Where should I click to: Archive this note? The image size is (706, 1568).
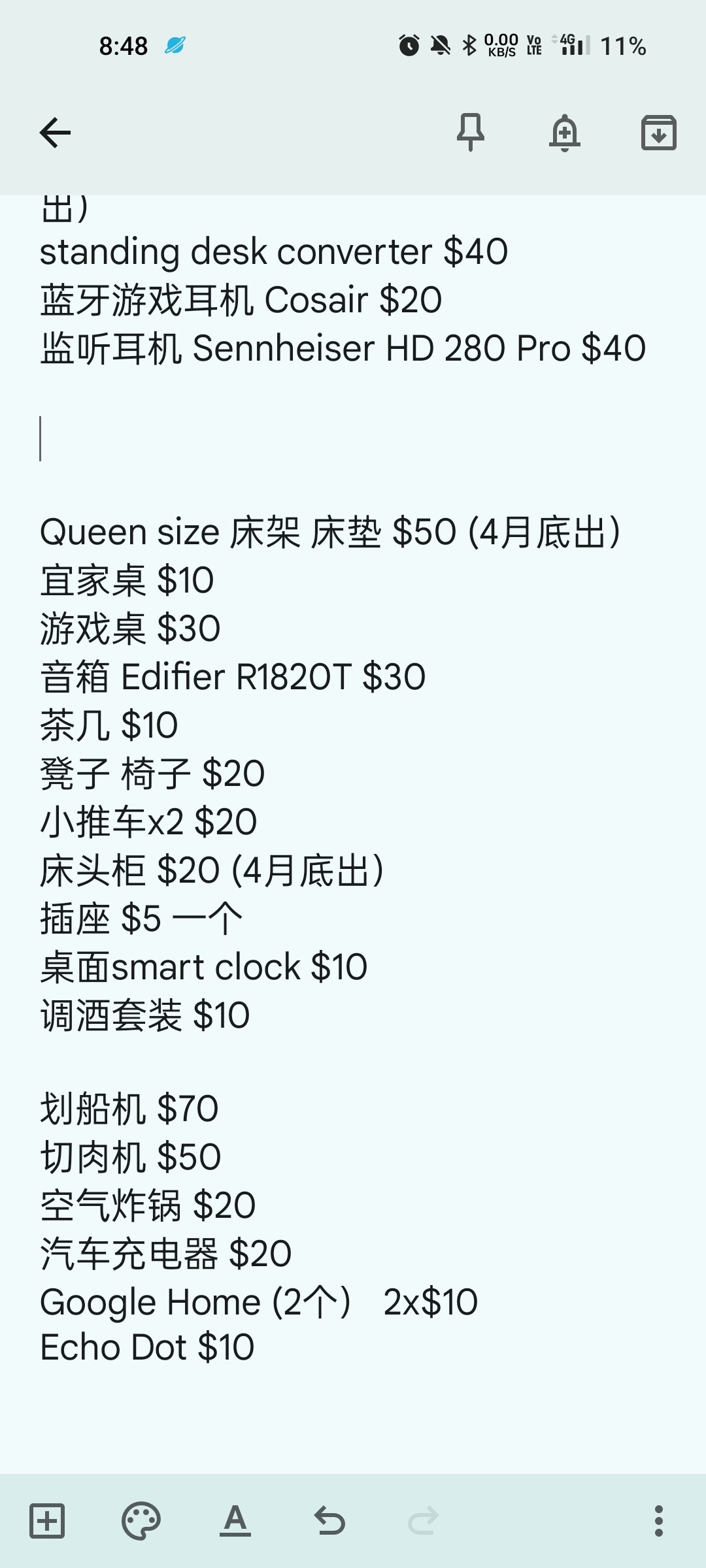click(658, 133)
